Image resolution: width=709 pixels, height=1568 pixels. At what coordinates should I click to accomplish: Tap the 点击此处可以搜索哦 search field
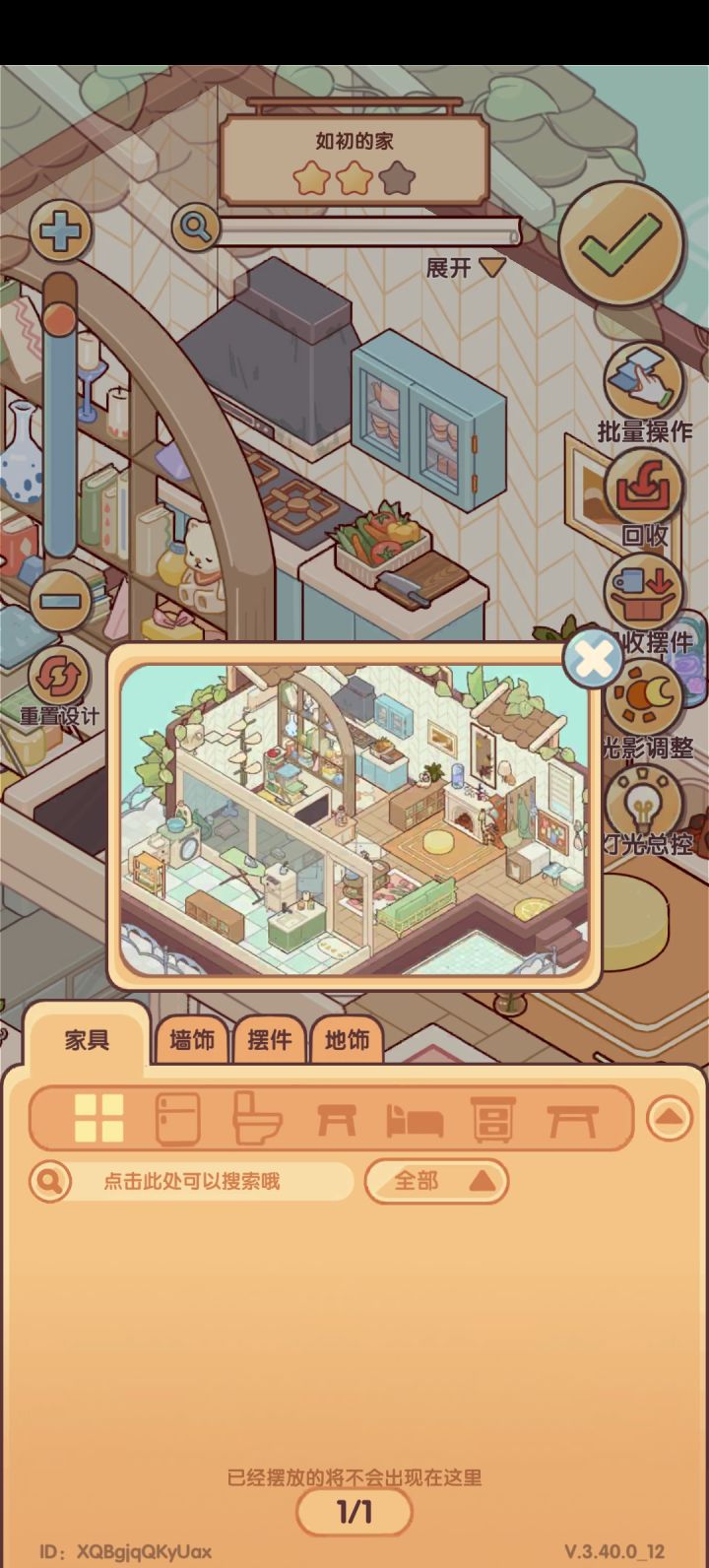(x=191, y=1181)
